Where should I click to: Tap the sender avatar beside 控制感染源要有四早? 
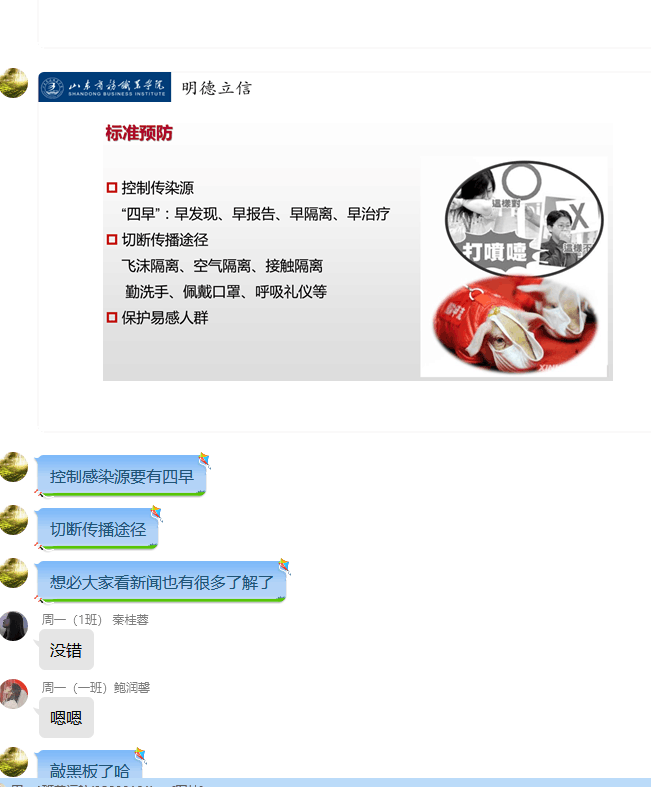pyautogui.click(x=14, y=467)
